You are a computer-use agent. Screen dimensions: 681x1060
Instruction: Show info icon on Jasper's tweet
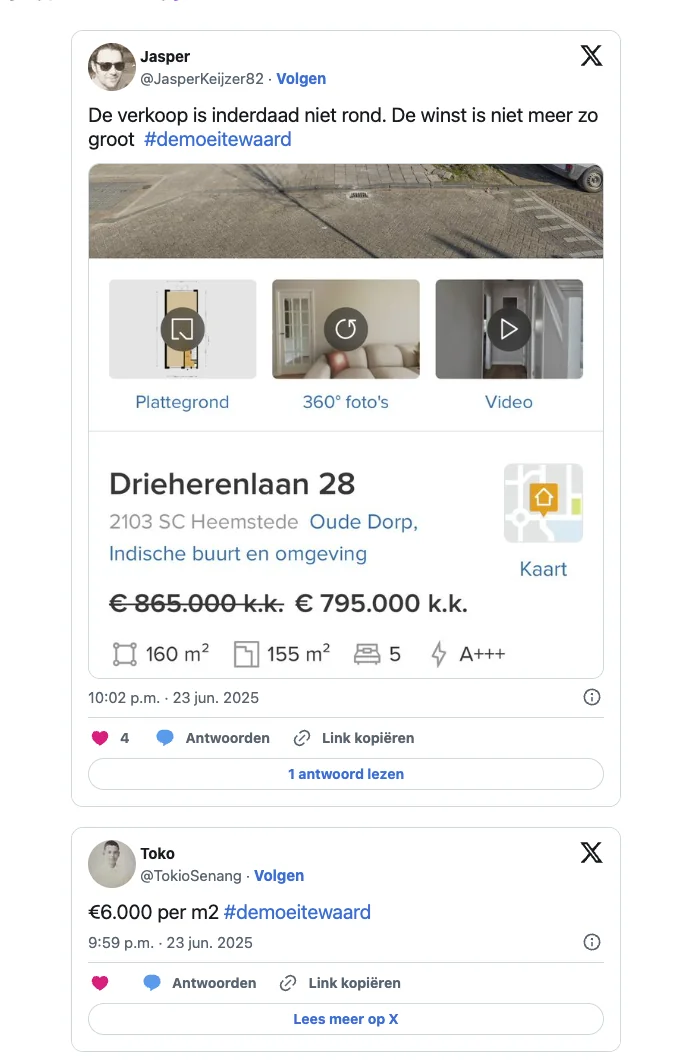click(591, 697)
